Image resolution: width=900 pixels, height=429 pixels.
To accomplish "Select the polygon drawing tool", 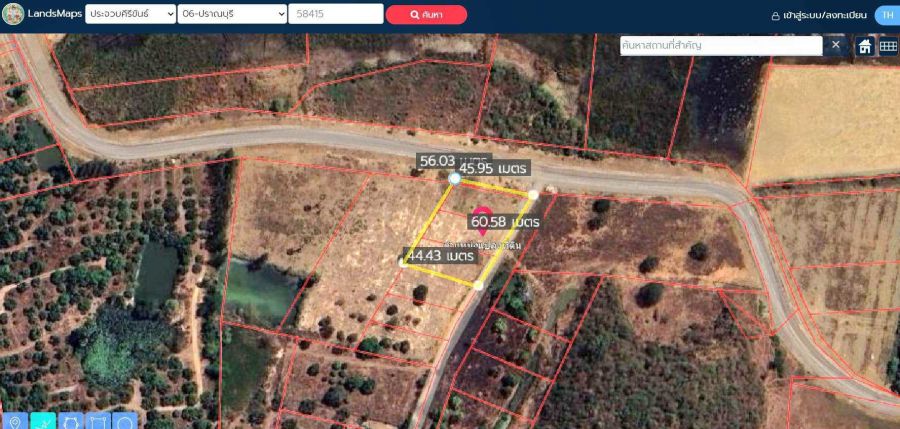I will (71, 421).
